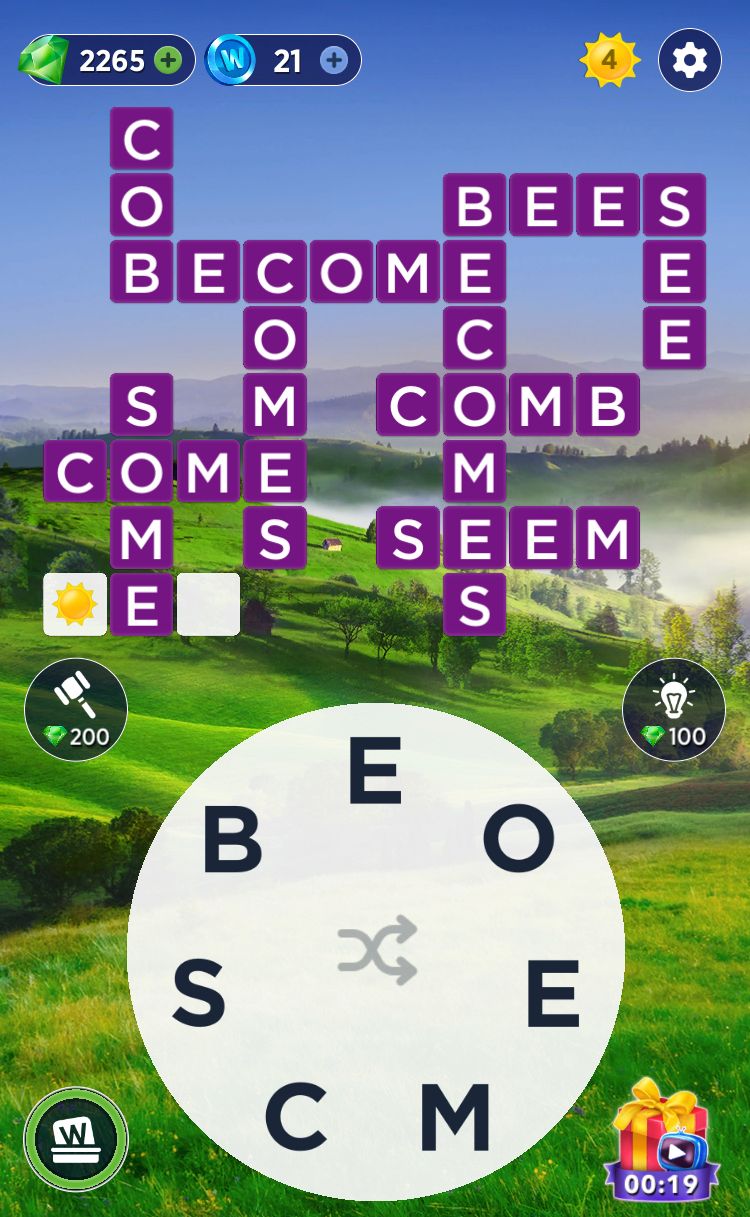Select letter C in the wheel
Image resolution: width=750 pixels, height=1217 pixels.
[x=295, y=1117]
